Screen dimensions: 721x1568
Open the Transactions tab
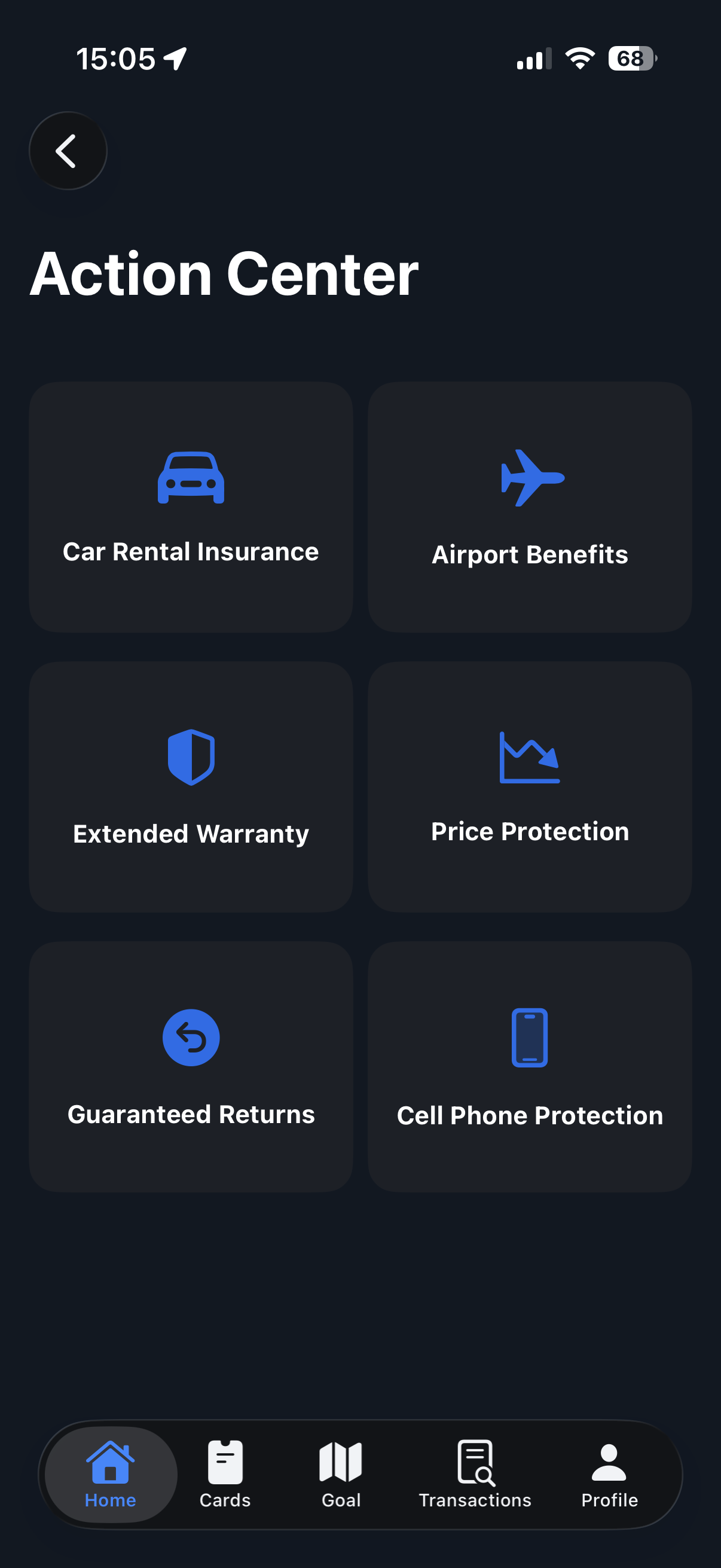(475, 1474)
